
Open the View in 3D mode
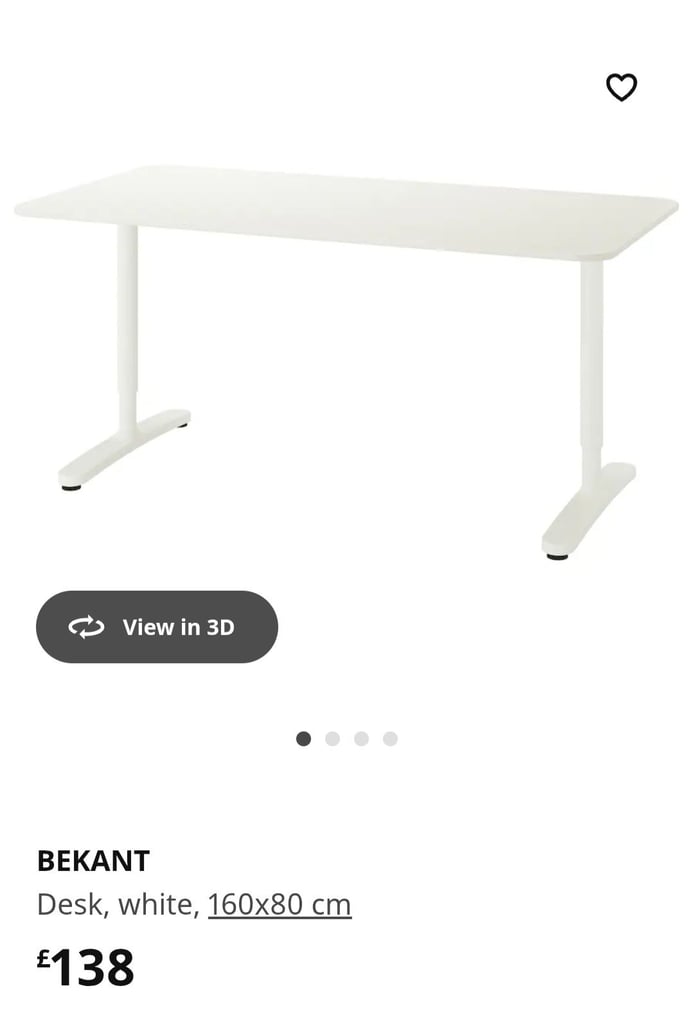tap(157, 627)
